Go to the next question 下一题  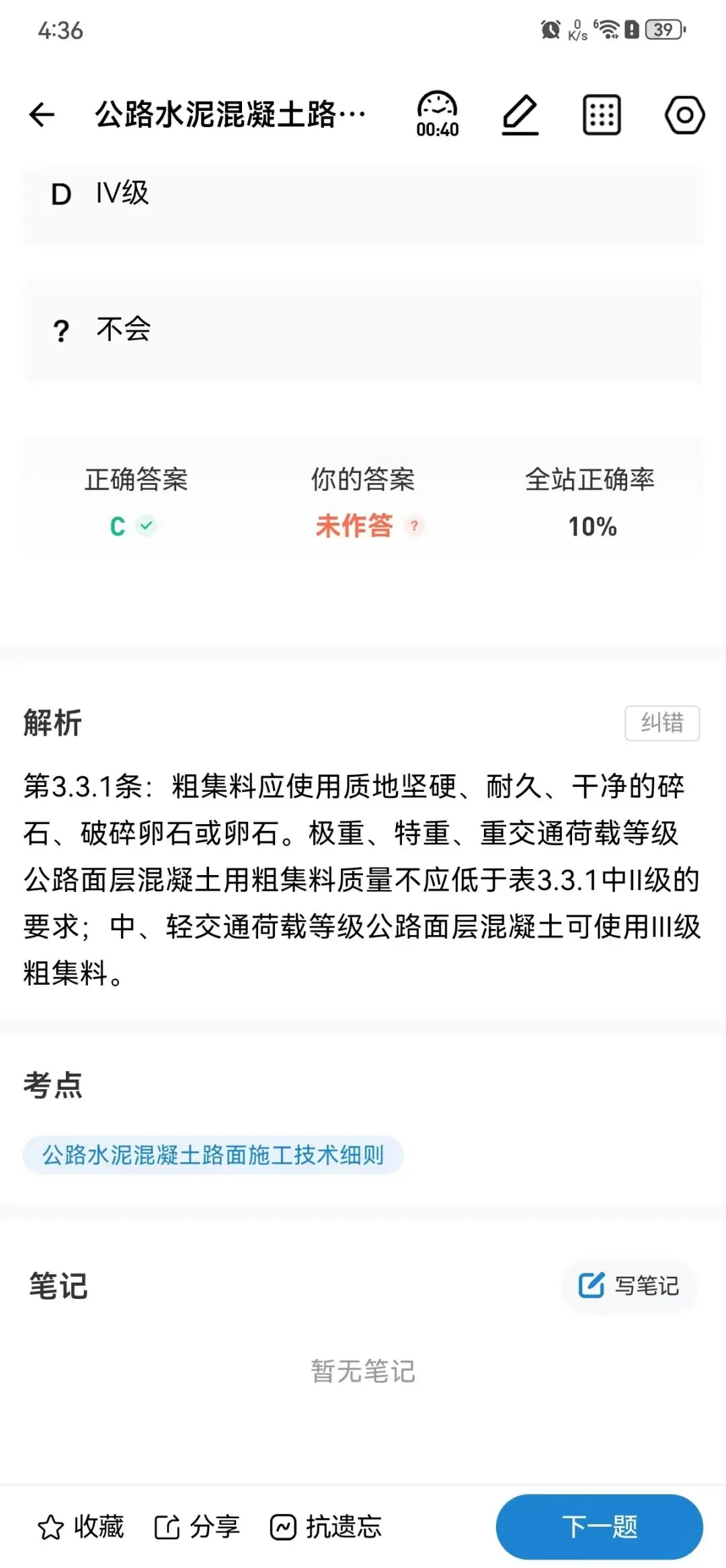click(x=599, y=1526)
